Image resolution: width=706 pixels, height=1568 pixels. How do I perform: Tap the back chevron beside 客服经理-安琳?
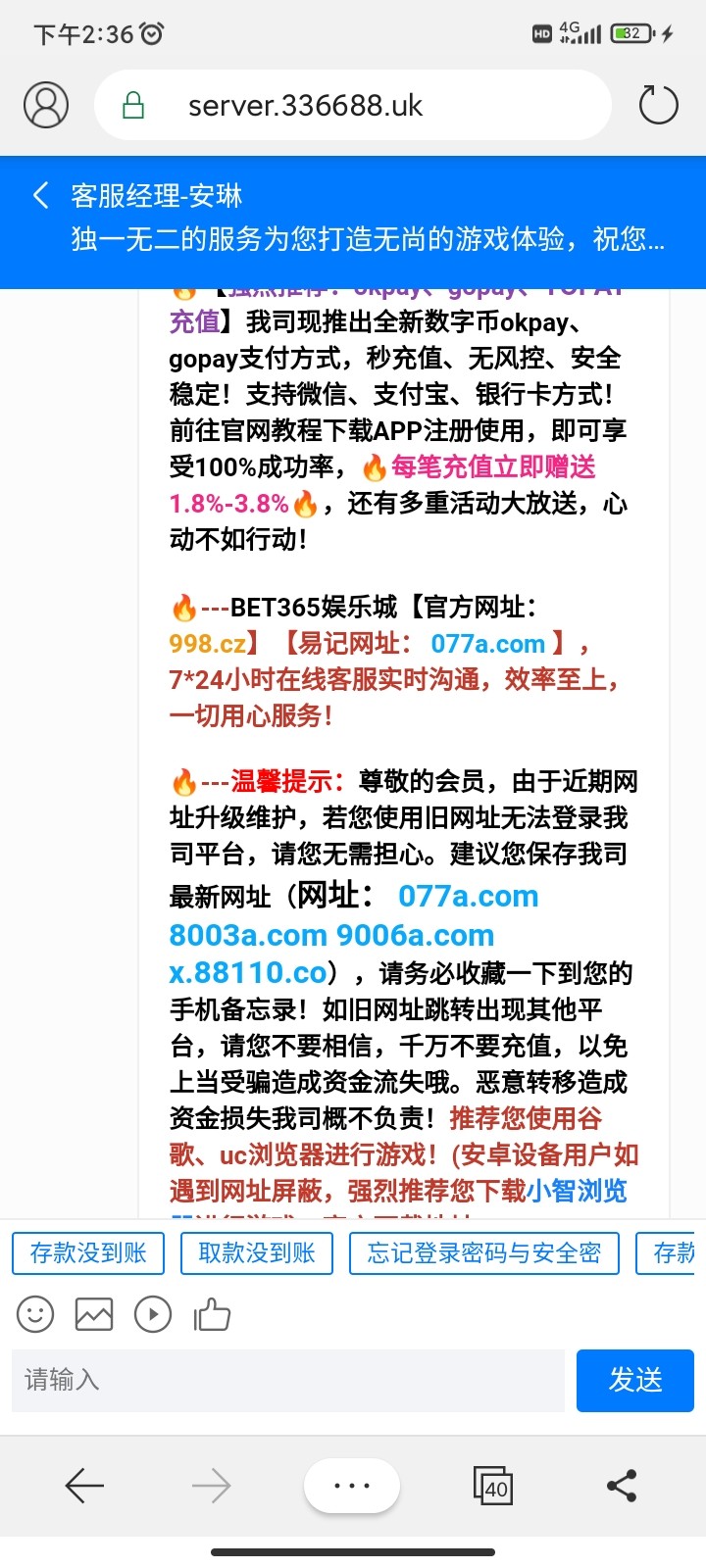click(x=39, y=195)
